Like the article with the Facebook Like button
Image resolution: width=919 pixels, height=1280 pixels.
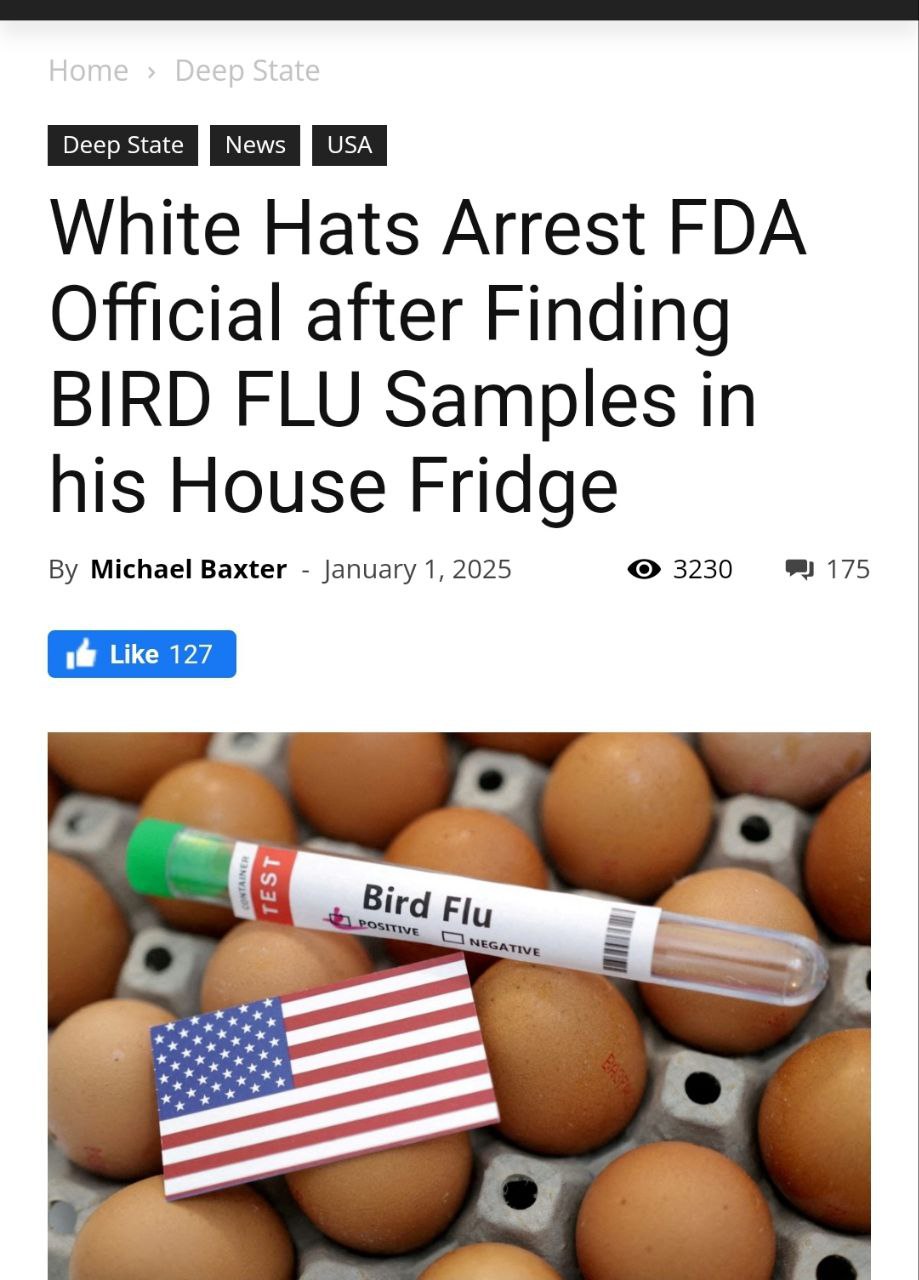141,654
